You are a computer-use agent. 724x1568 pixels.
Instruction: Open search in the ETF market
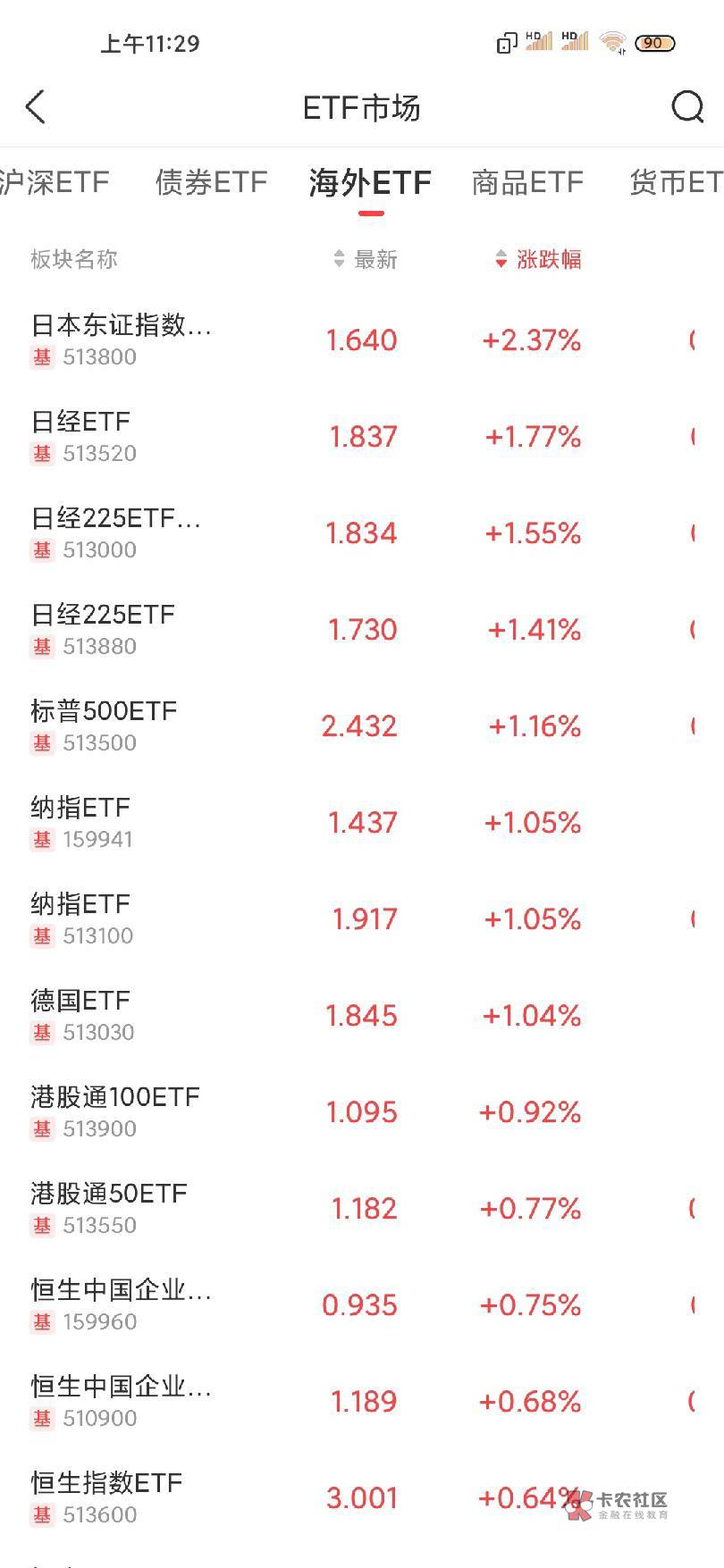pos(687,107)
